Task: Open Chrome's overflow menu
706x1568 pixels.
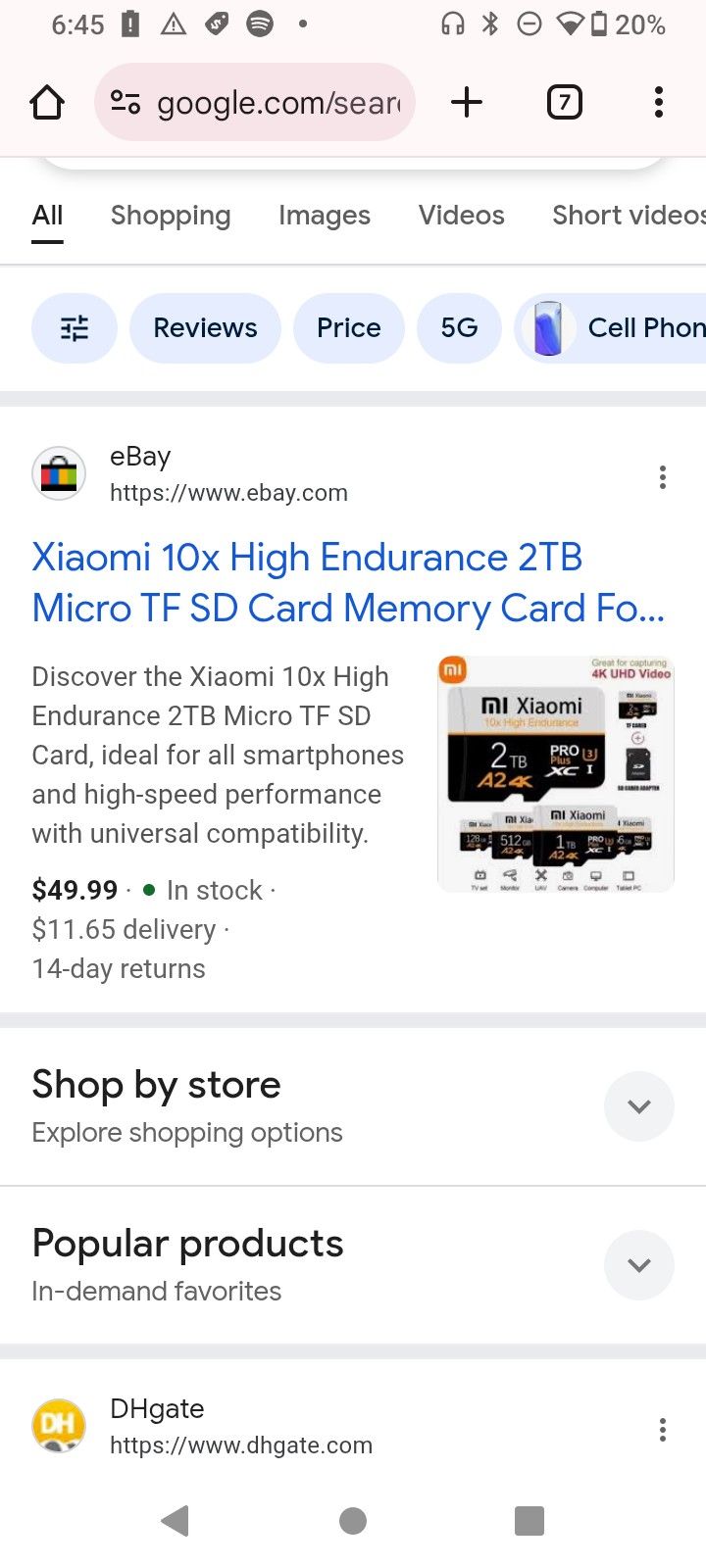Action: click(658, 102)
